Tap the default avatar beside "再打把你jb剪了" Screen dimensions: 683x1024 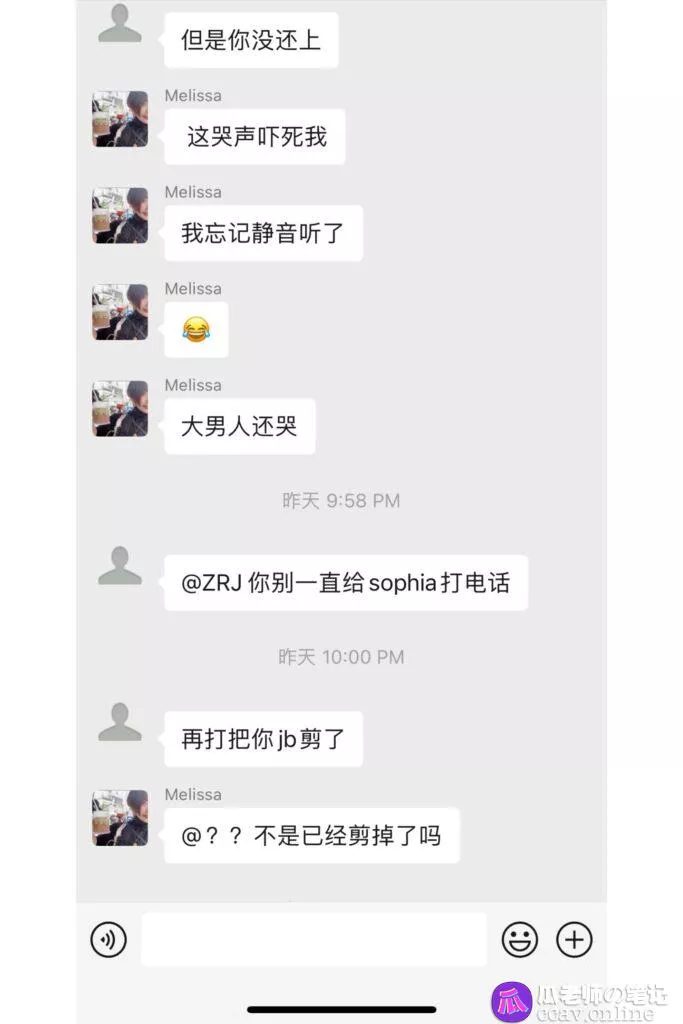point(120,723)
